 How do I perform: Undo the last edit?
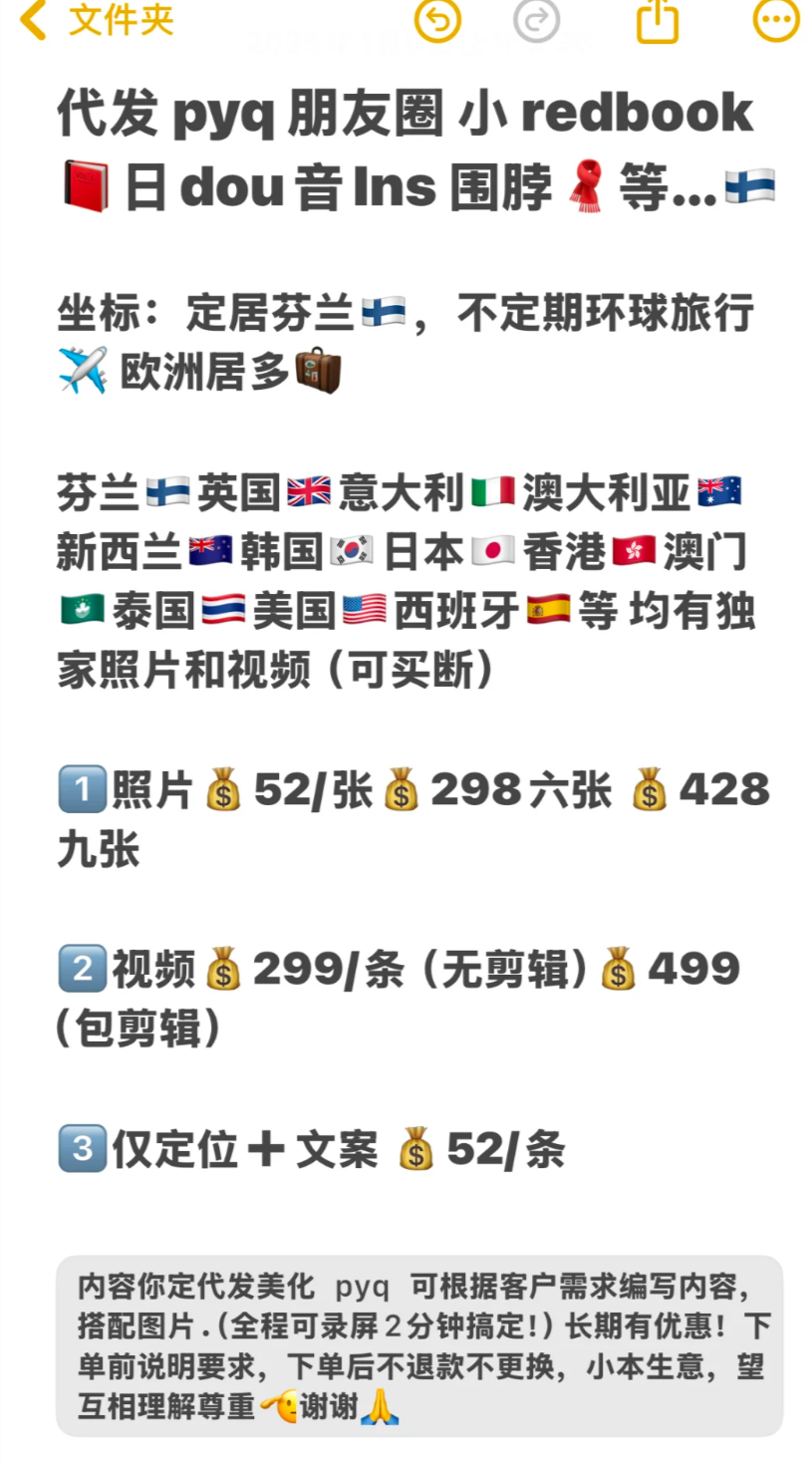pos(437,21)
